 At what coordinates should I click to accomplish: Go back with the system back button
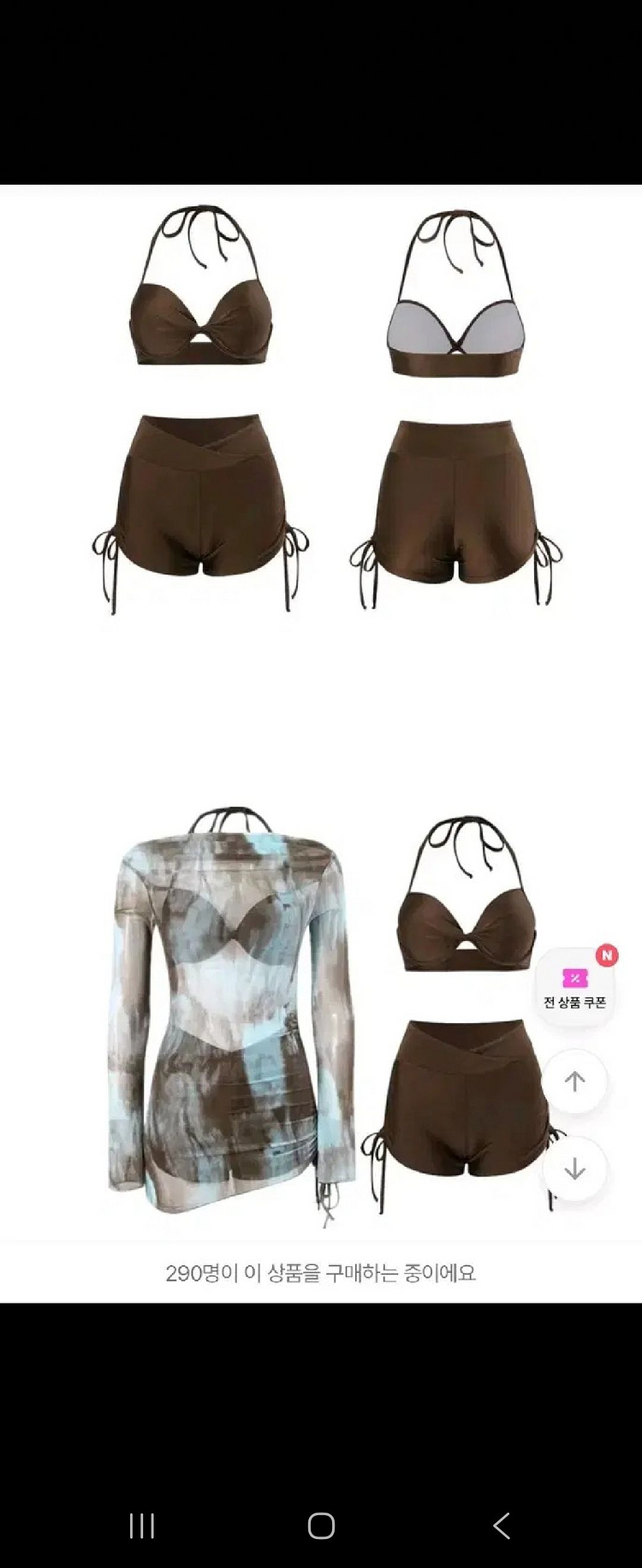[x=502, y=1525]
